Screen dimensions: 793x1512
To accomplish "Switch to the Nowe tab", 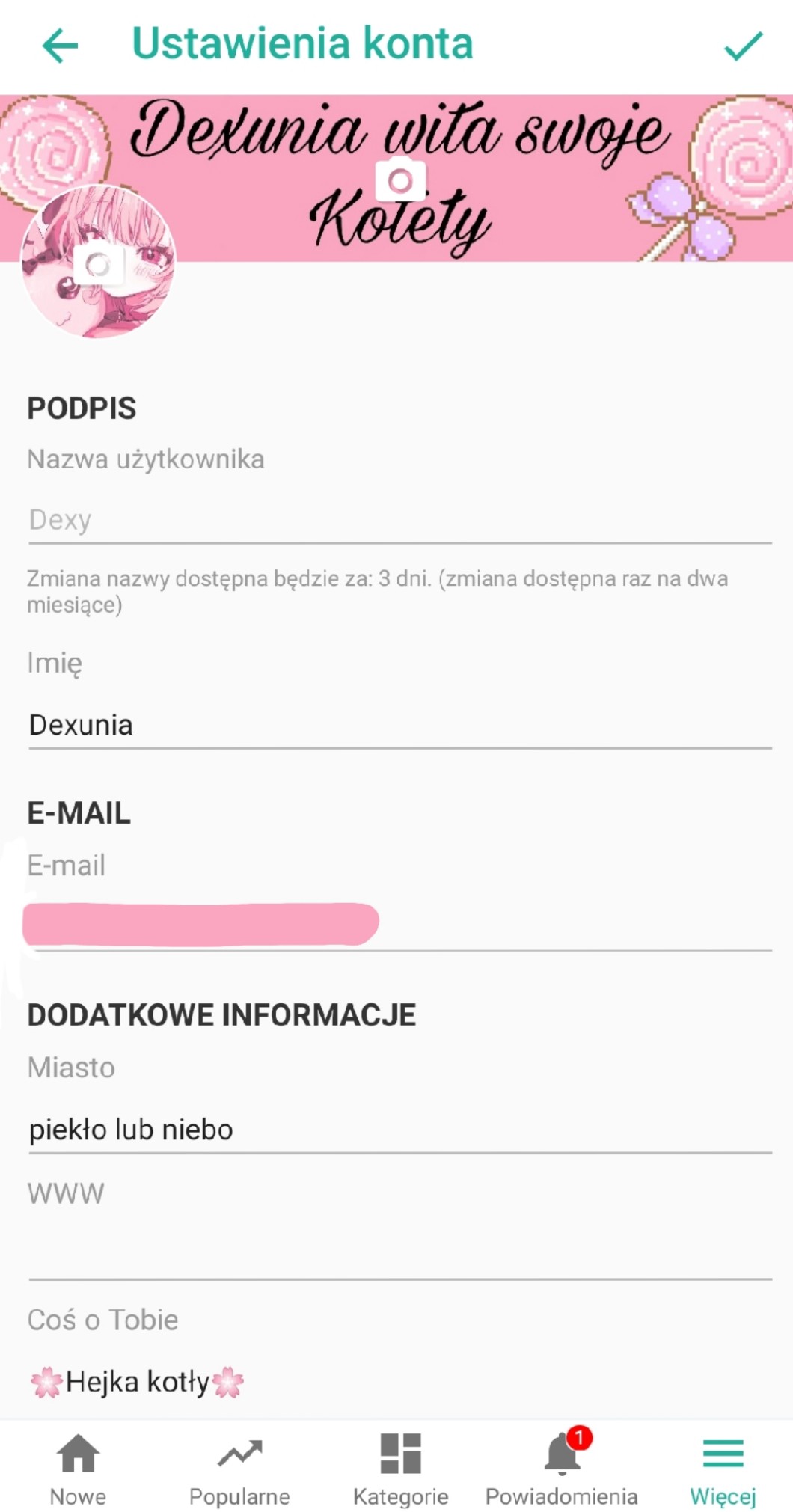I will [x=78, y=1467].
